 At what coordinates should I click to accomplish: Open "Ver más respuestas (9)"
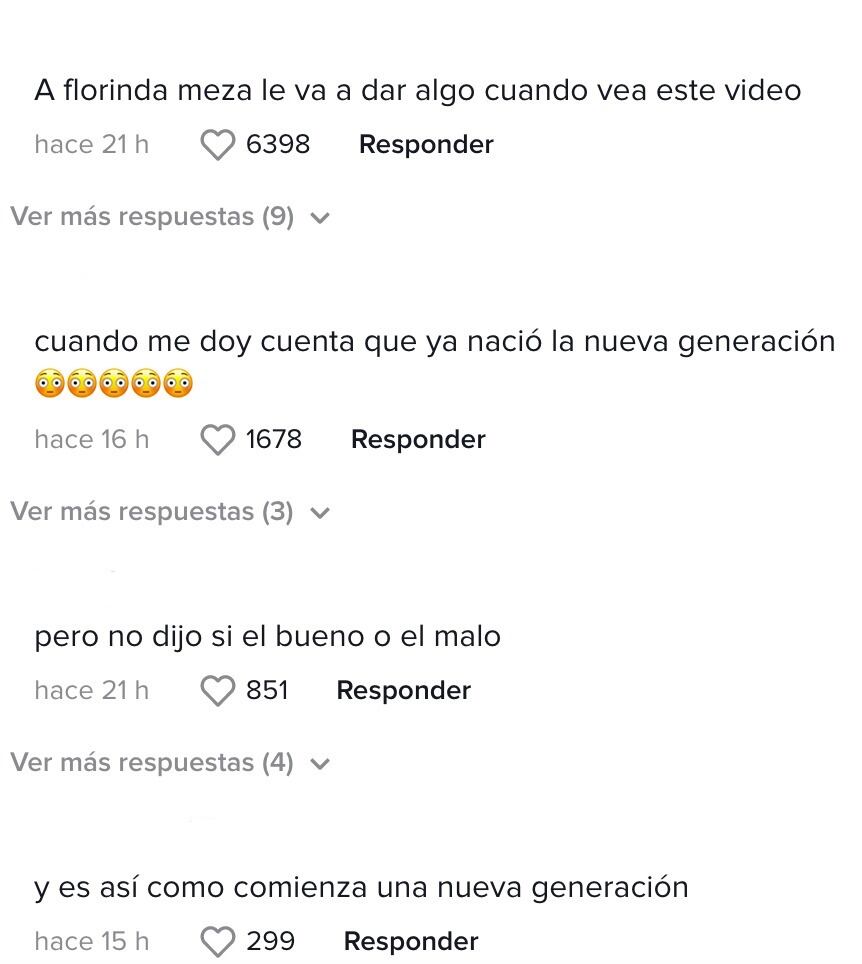[x=150, y=216]
